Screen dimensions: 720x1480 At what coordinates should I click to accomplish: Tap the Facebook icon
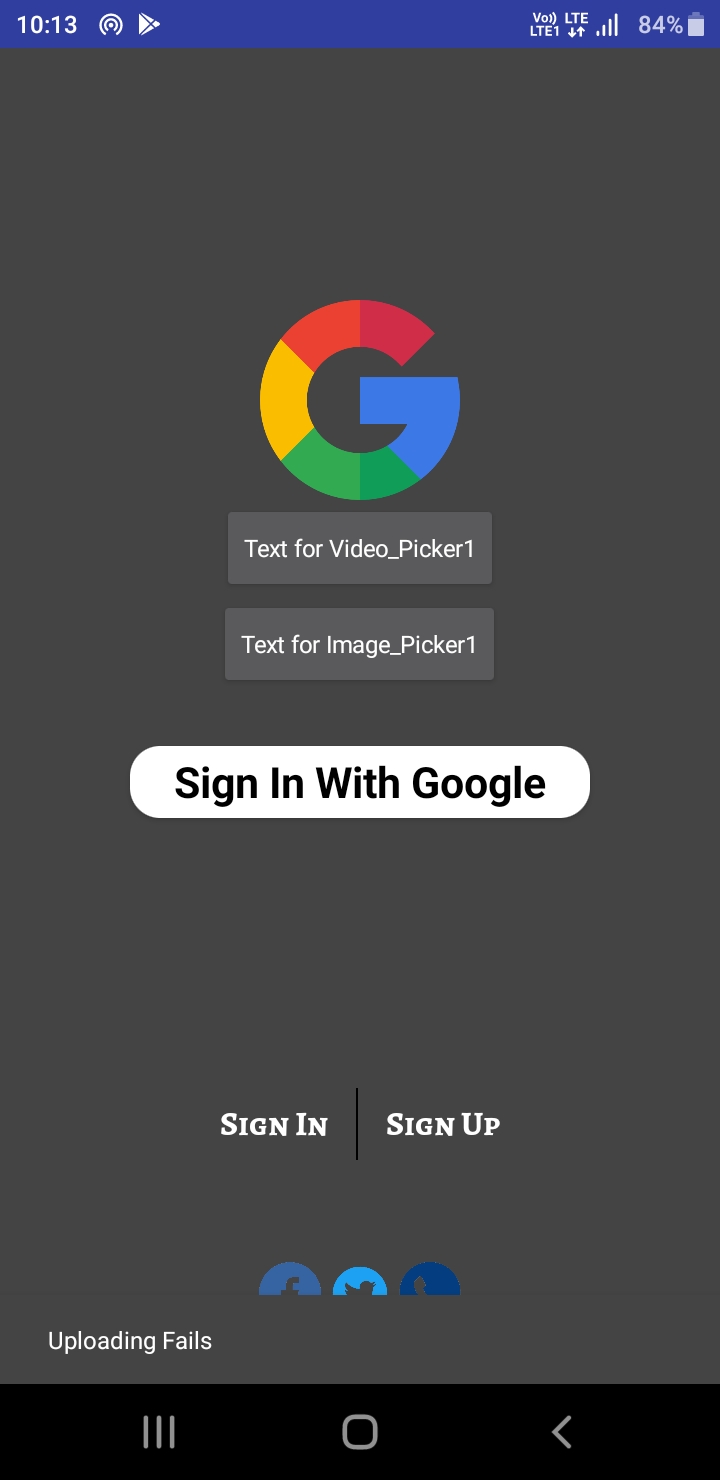(290, 1280)
